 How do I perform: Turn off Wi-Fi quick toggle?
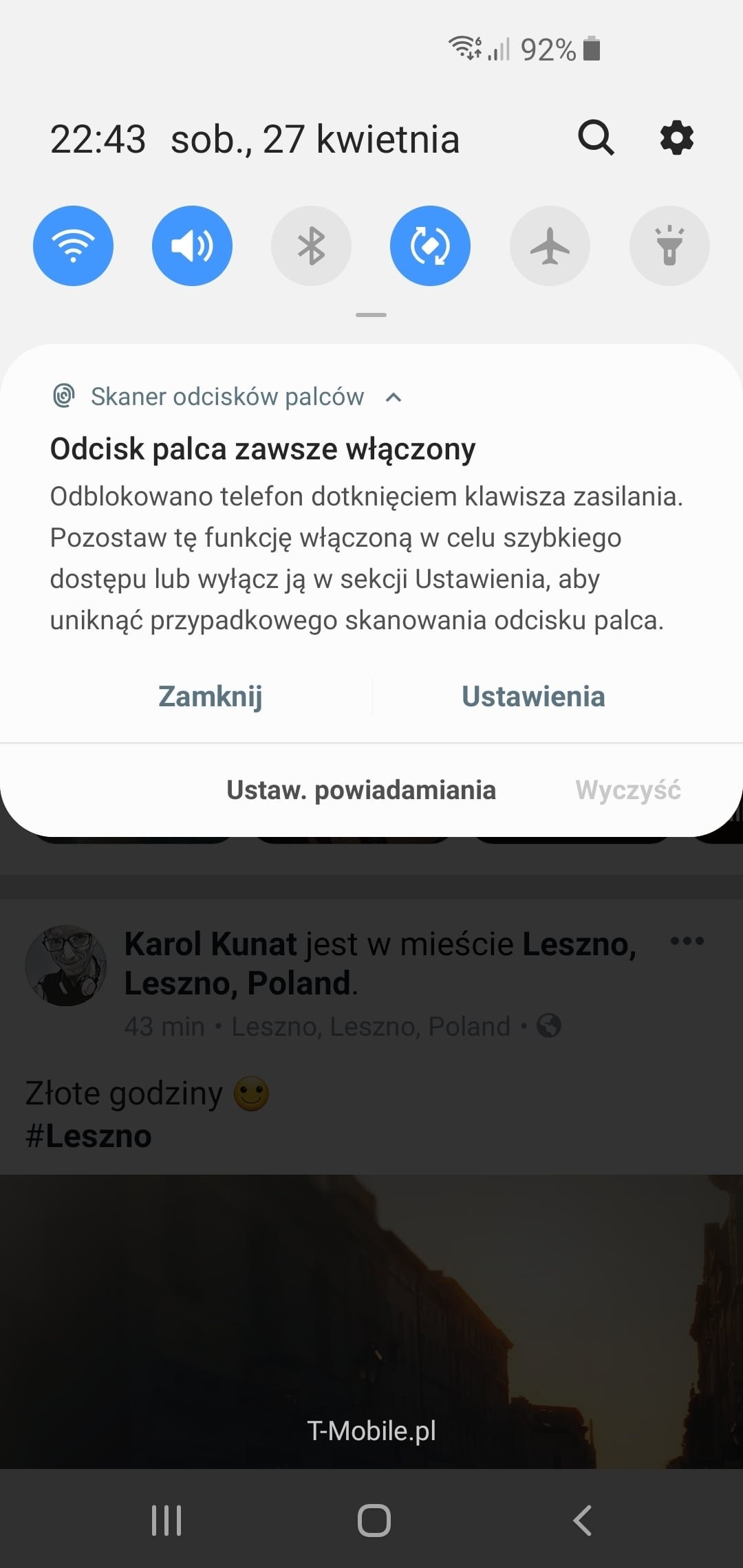(73, 246)
